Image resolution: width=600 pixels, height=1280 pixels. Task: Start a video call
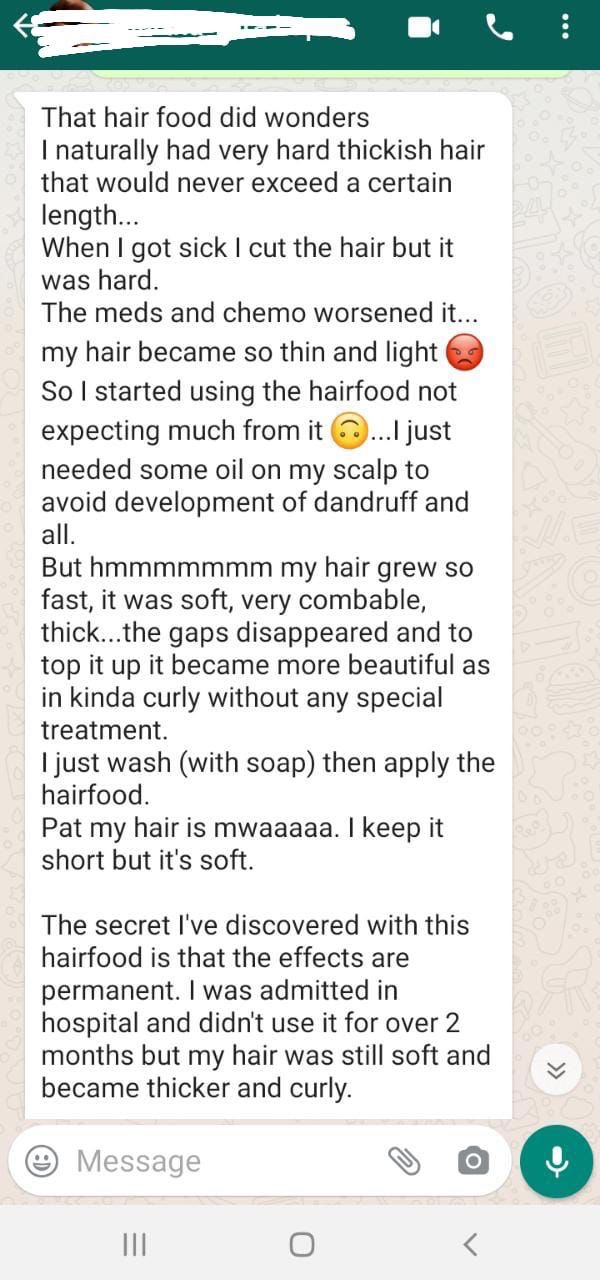[424, 28]
